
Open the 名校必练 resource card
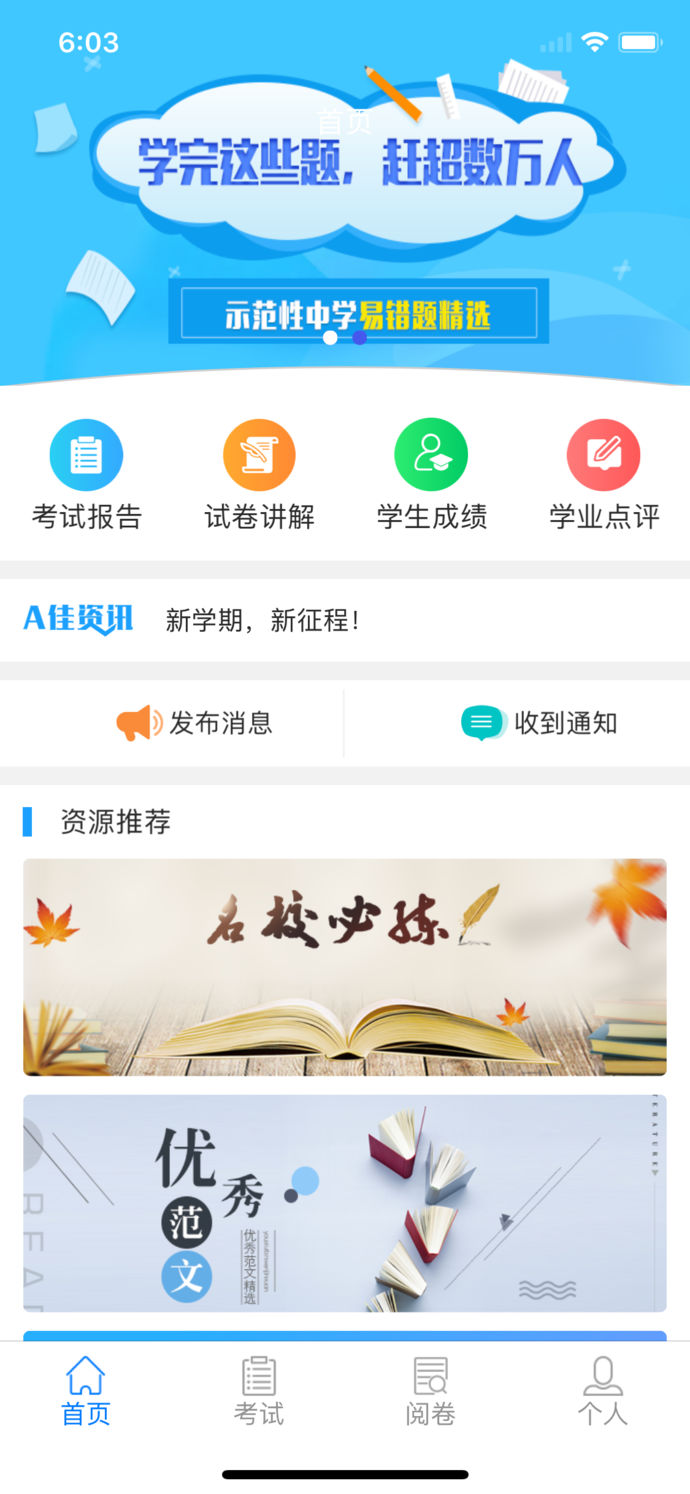pyautogui.click(x=345, y=967)
